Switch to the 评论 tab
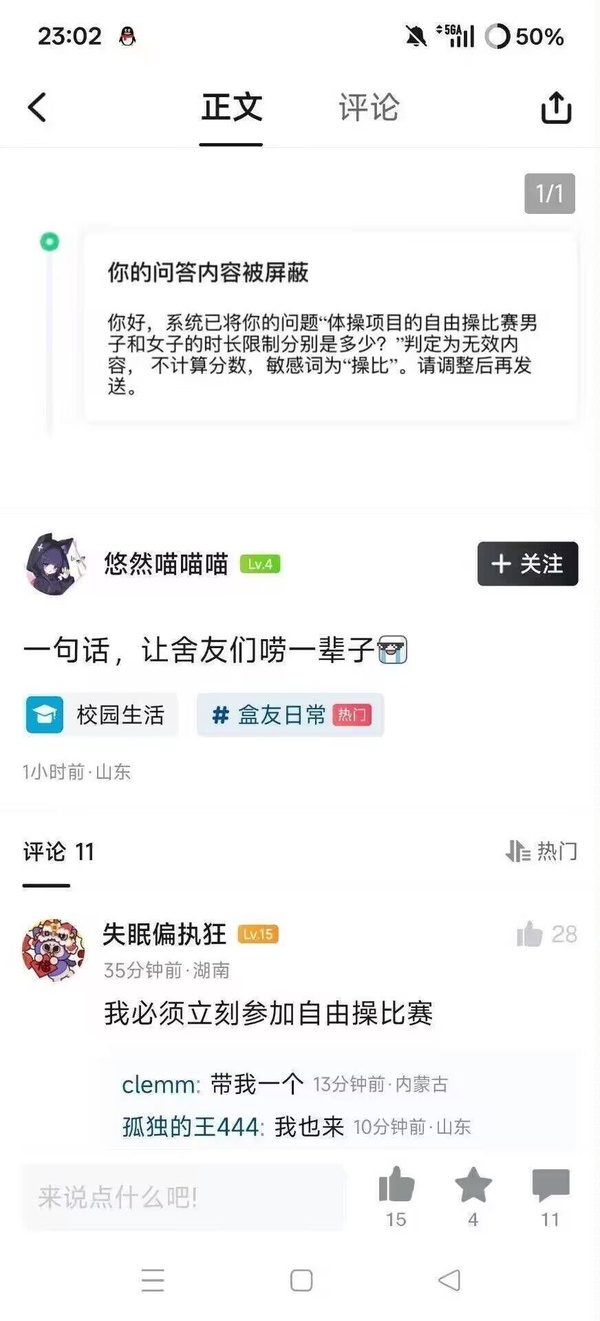Screen dimensions: 600x1321 tap(369, 108)
